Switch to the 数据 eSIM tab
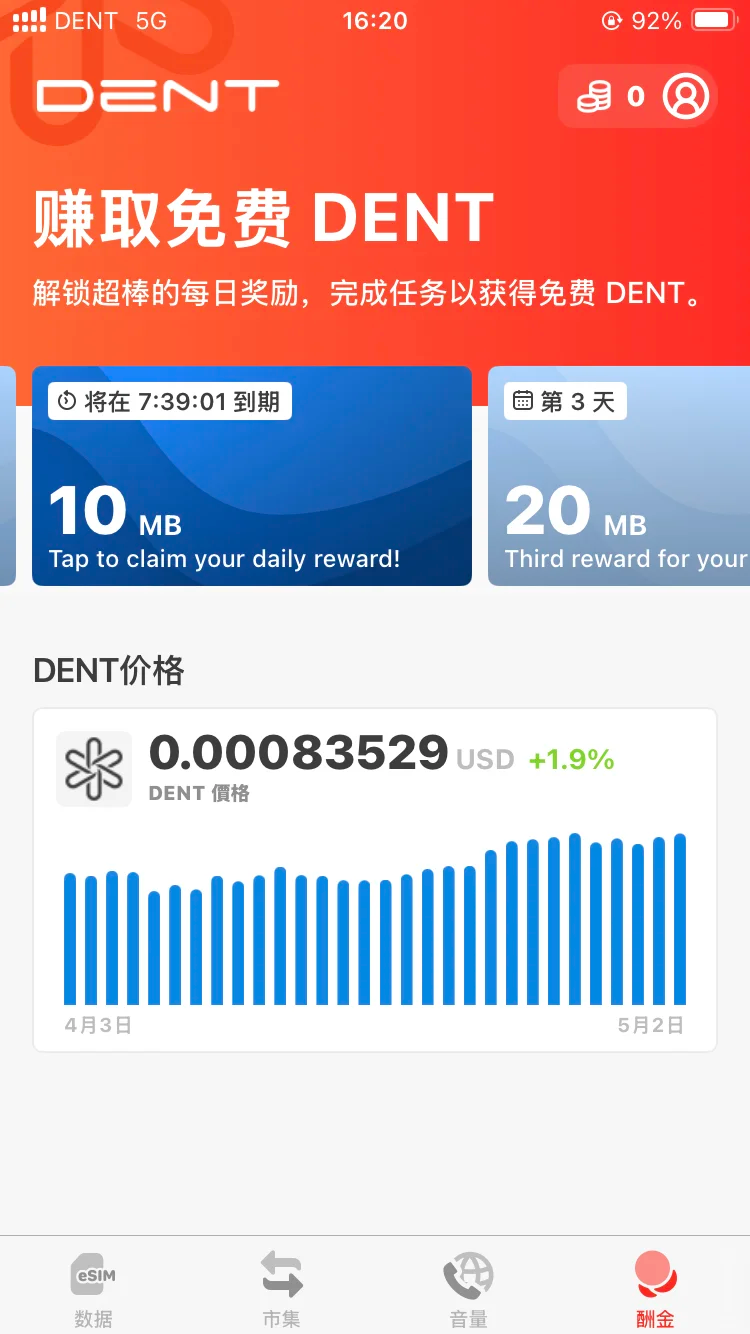 tap(94, 1288)
